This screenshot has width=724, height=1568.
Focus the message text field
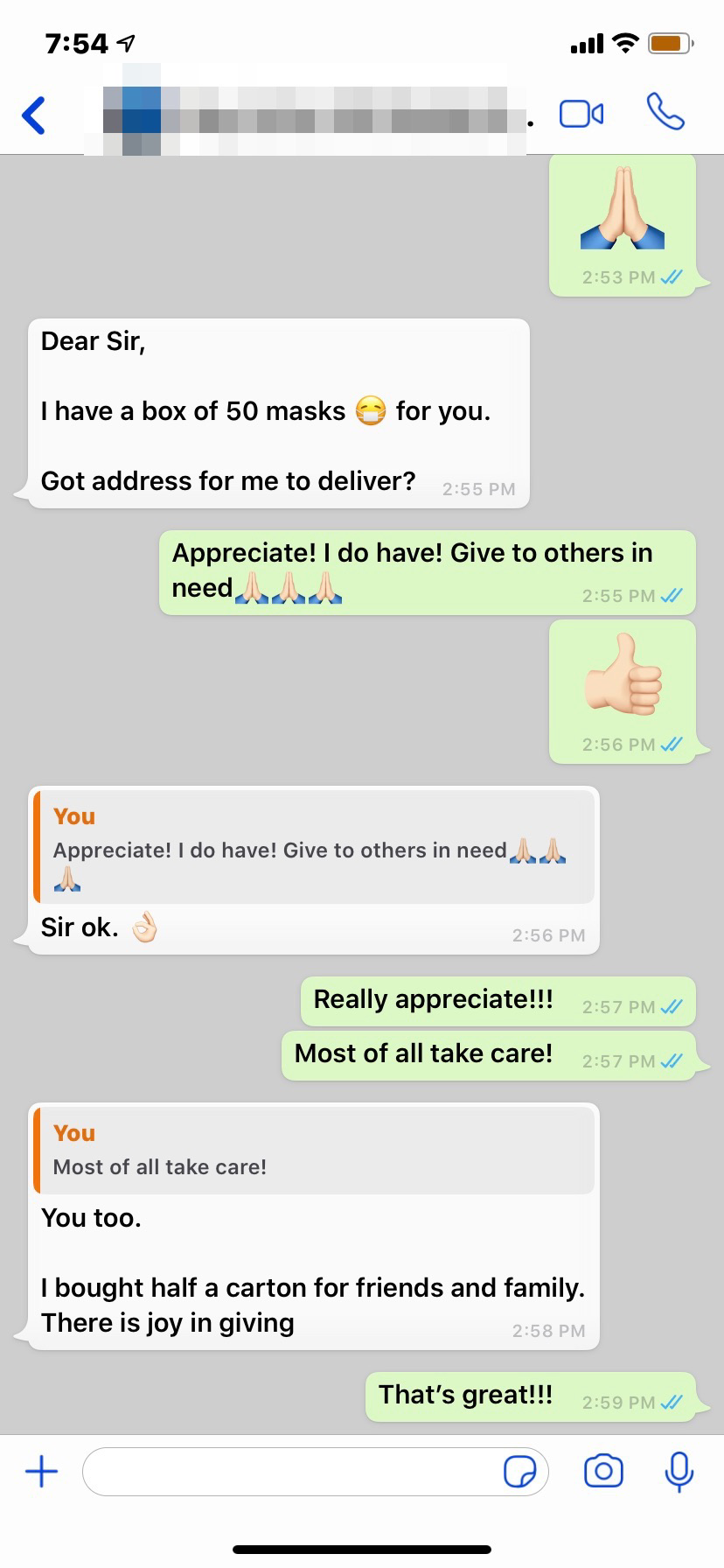pyautogui.click(x=289, y=1472)
